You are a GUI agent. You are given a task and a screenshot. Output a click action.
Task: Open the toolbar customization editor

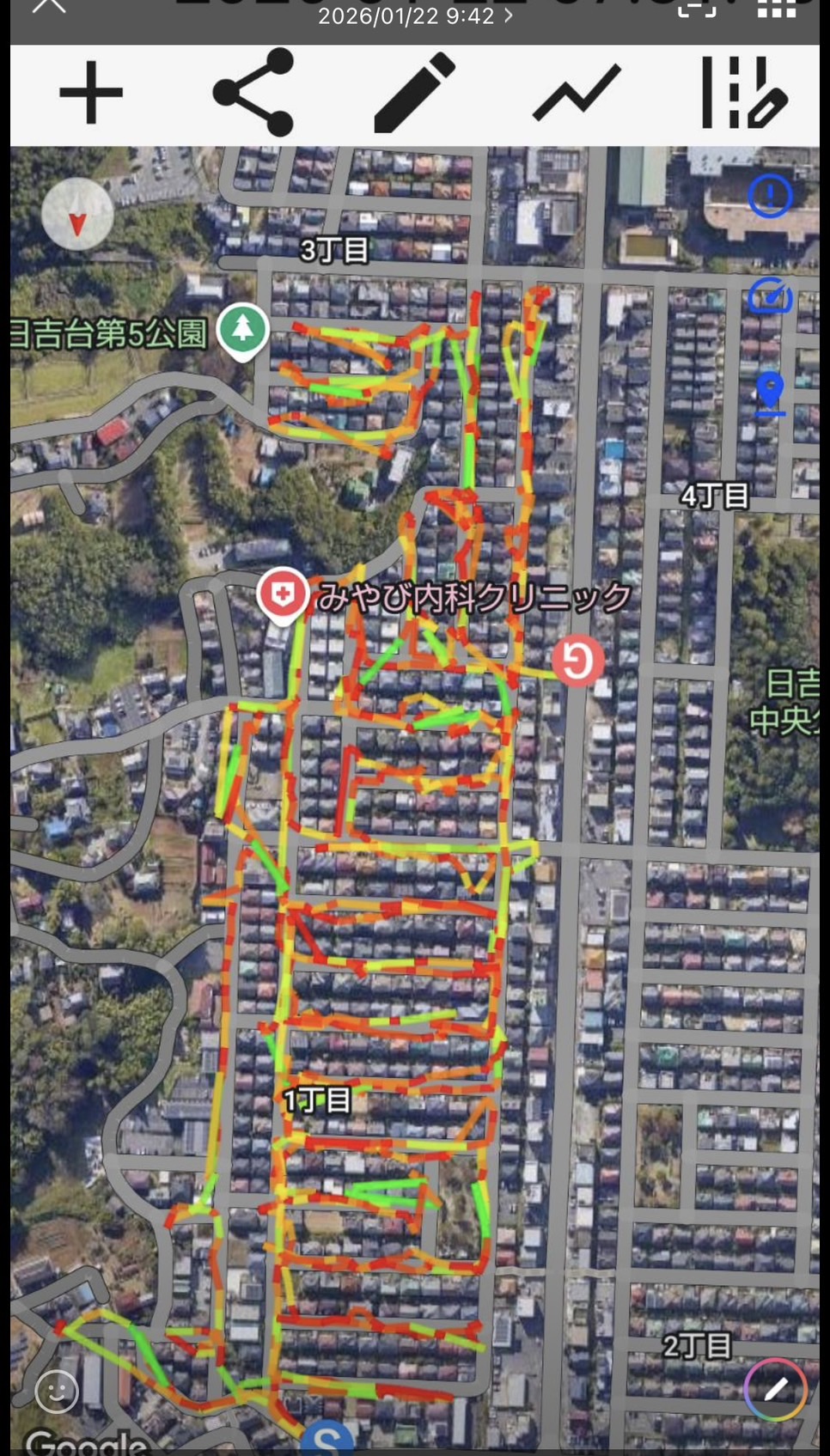click(x=743, y=93)
